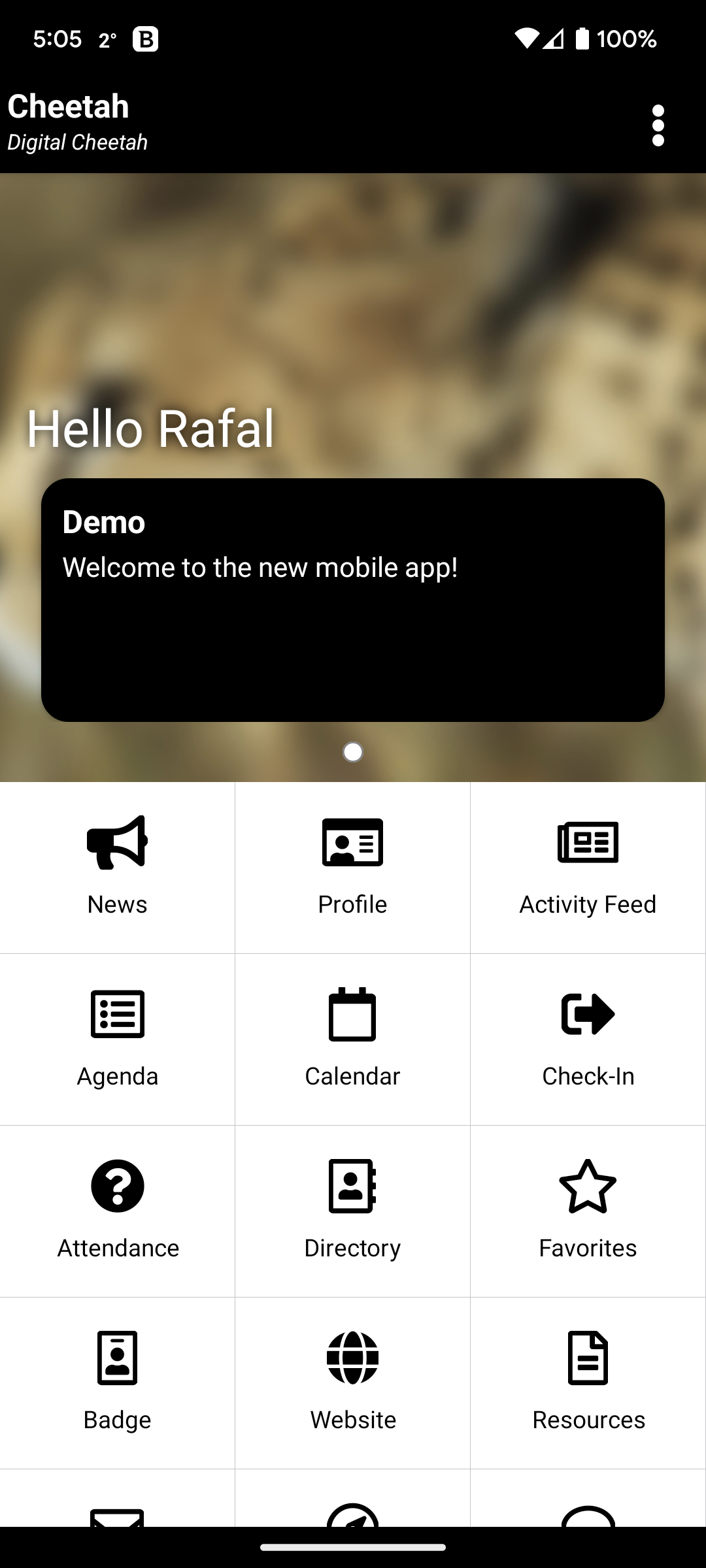The image size is (706, 1568).
Task: View Favorites
Action: (x=588, y=1211)
